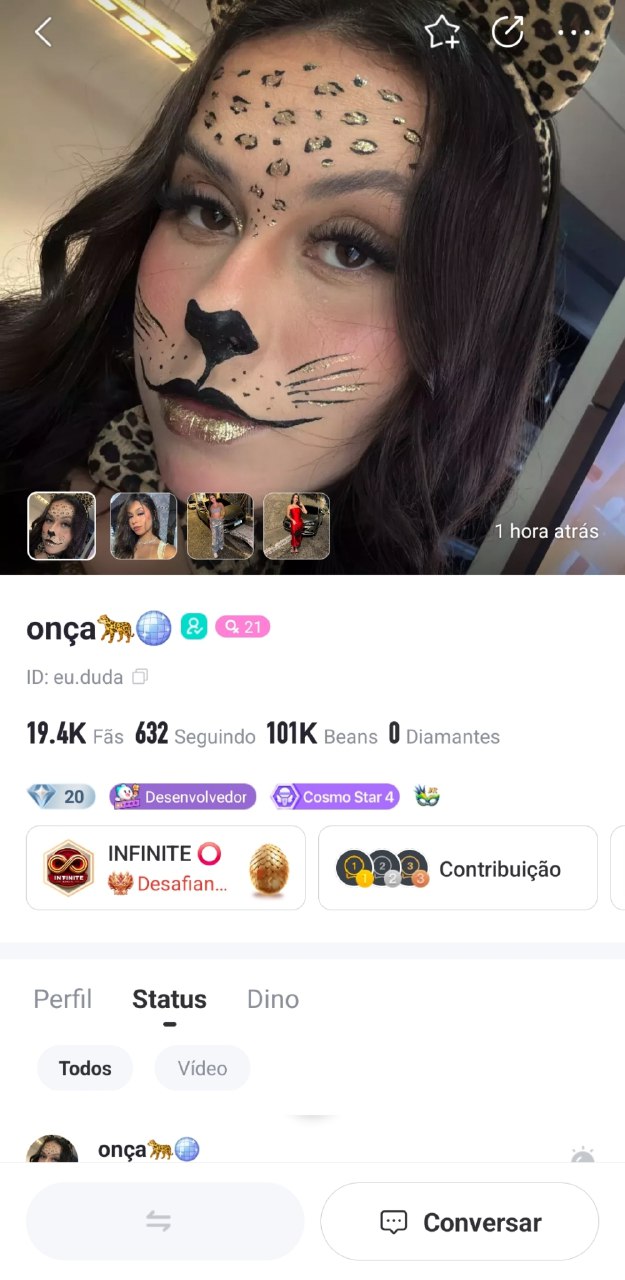625x1280 pixels.
Task: Select the first photo thumbnail with leopard makeup
Action: pos(62,526)
